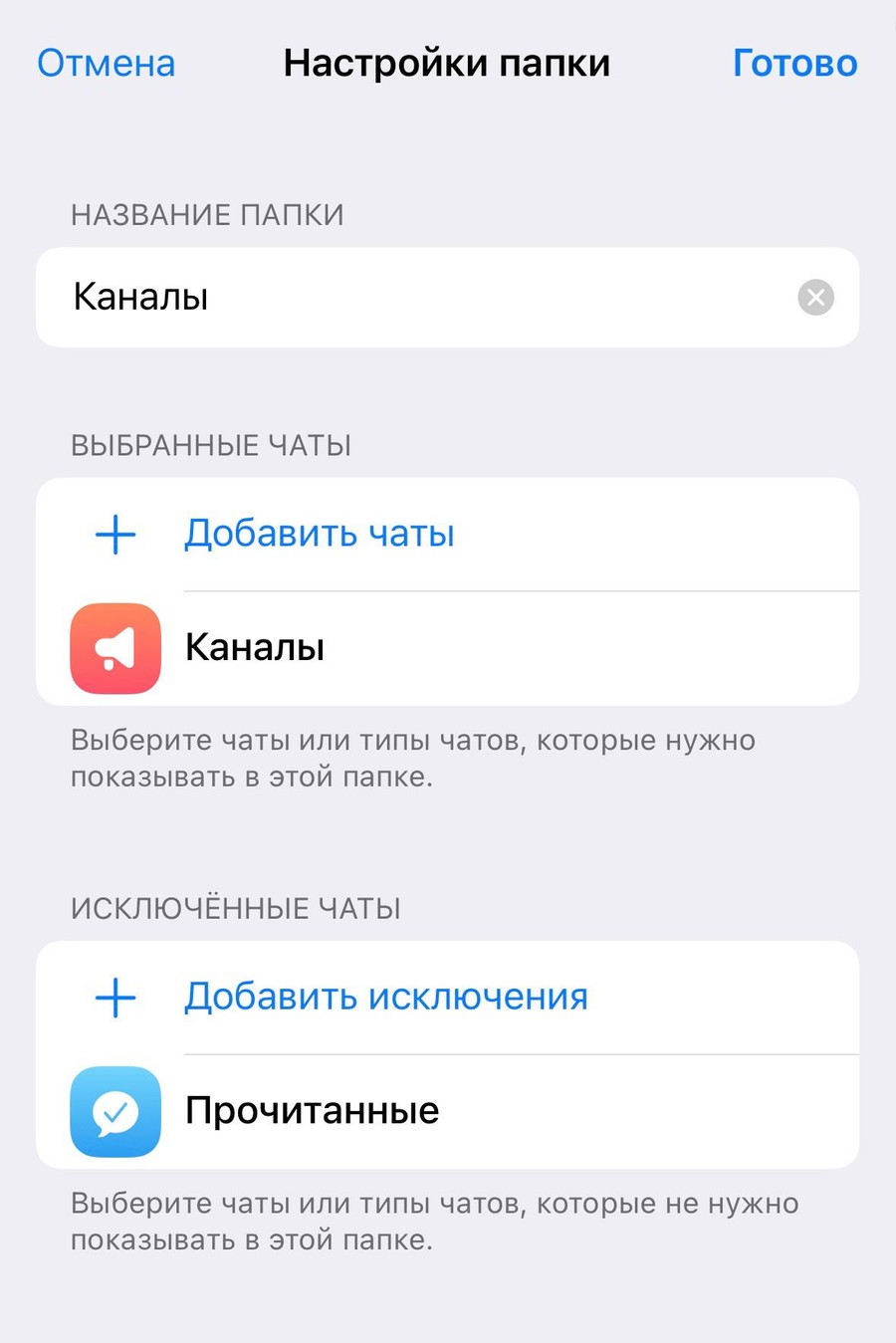896x1343 pixels.
Task: Clear the folder name using the x icon
Action: coord(815,297)
